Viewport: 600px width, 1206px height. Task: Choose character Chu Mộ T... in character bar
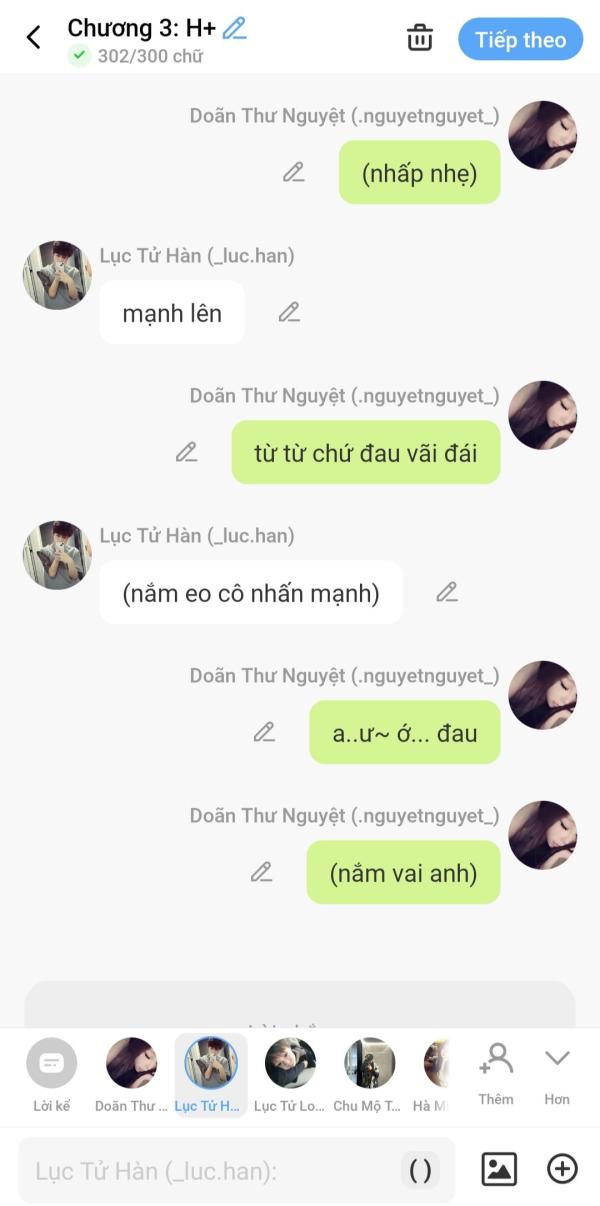(368, 1075)
